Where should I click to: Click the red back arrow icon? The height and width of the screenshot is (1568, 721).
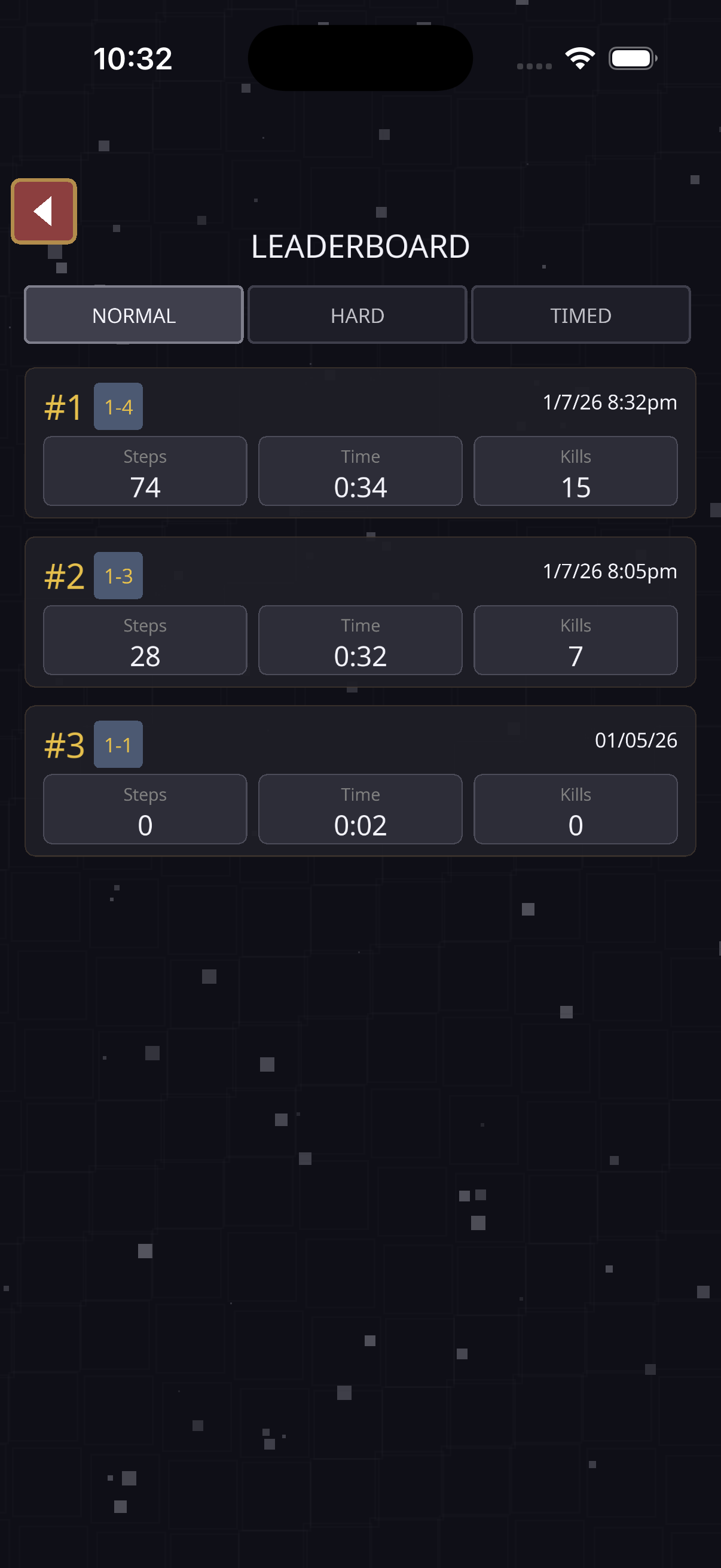[43, 211]
